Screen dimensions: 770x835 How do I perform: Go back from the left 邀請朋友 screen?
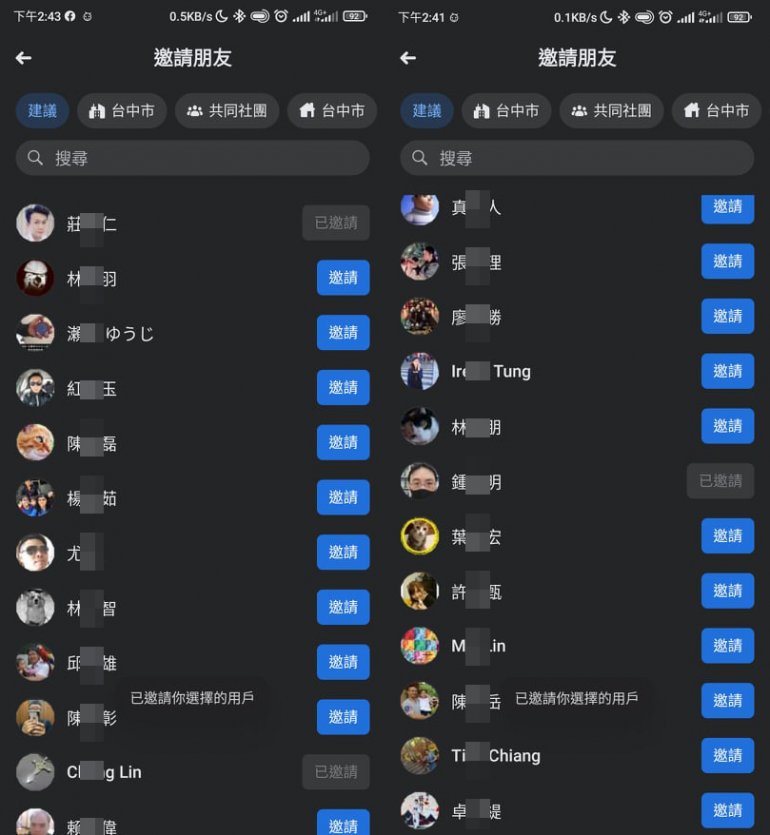click(24, 58)
